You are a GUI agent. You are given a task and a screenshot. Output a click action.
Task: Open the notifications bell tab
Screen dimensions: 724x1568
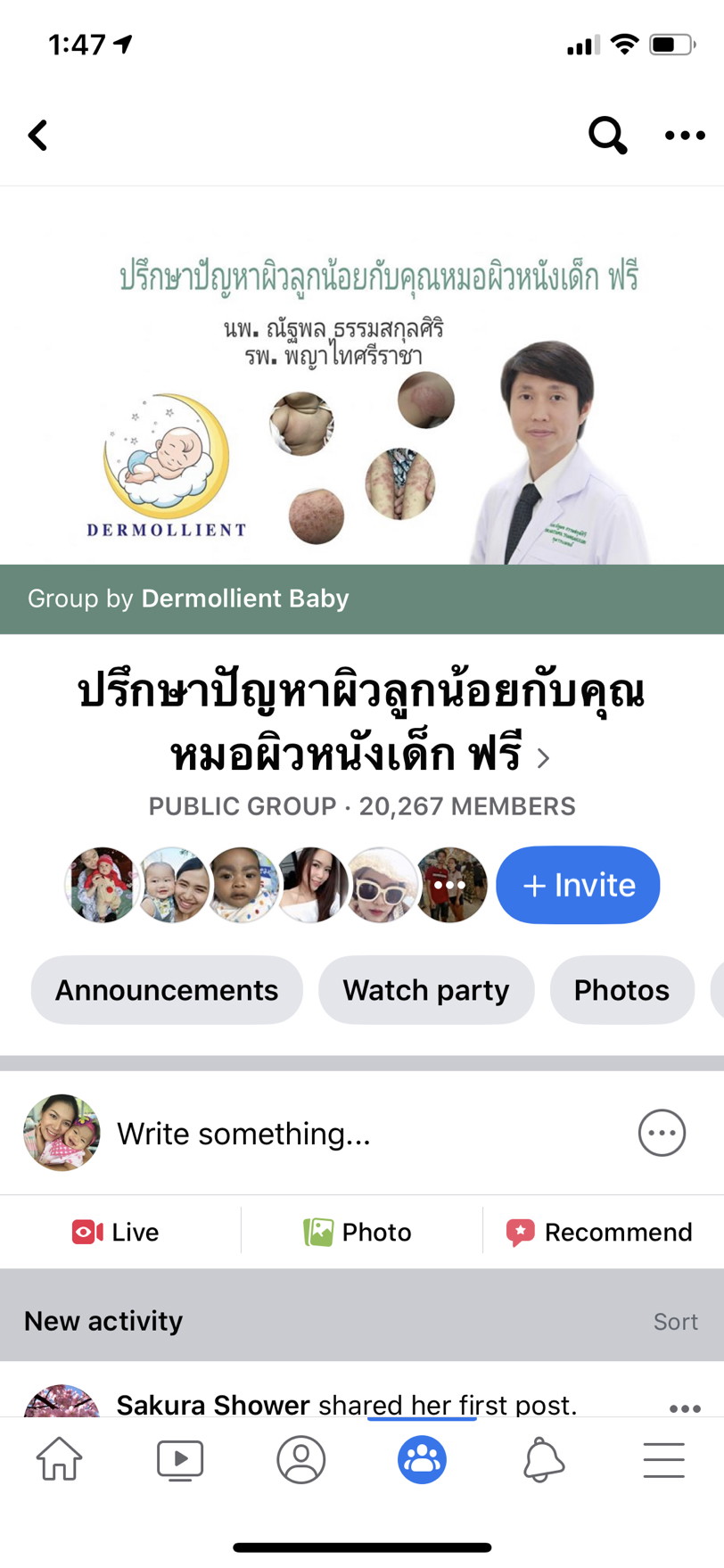point(543,1460)
